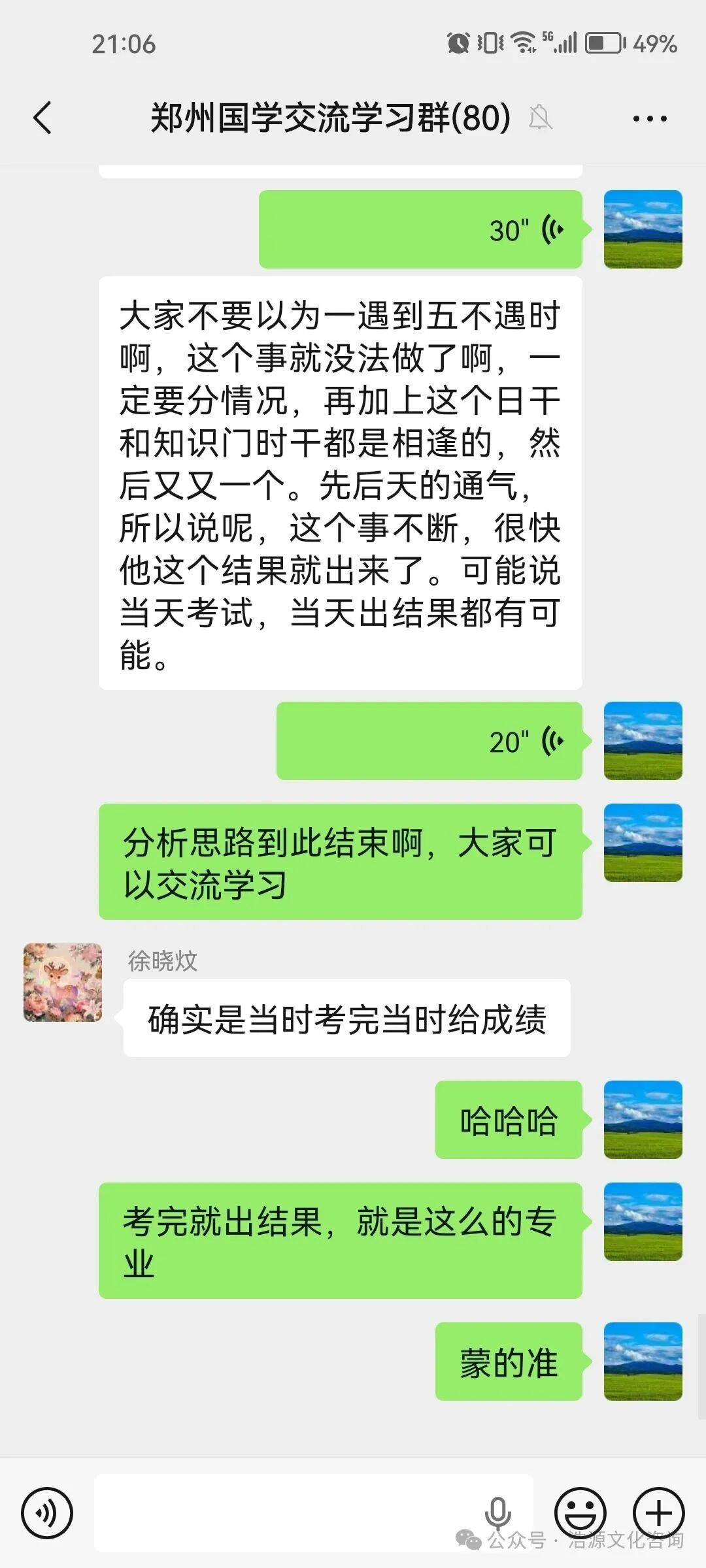This screenshot has width=706, height=1568.
Task: Play the 30-second voice message
Action: pos(422,228)
